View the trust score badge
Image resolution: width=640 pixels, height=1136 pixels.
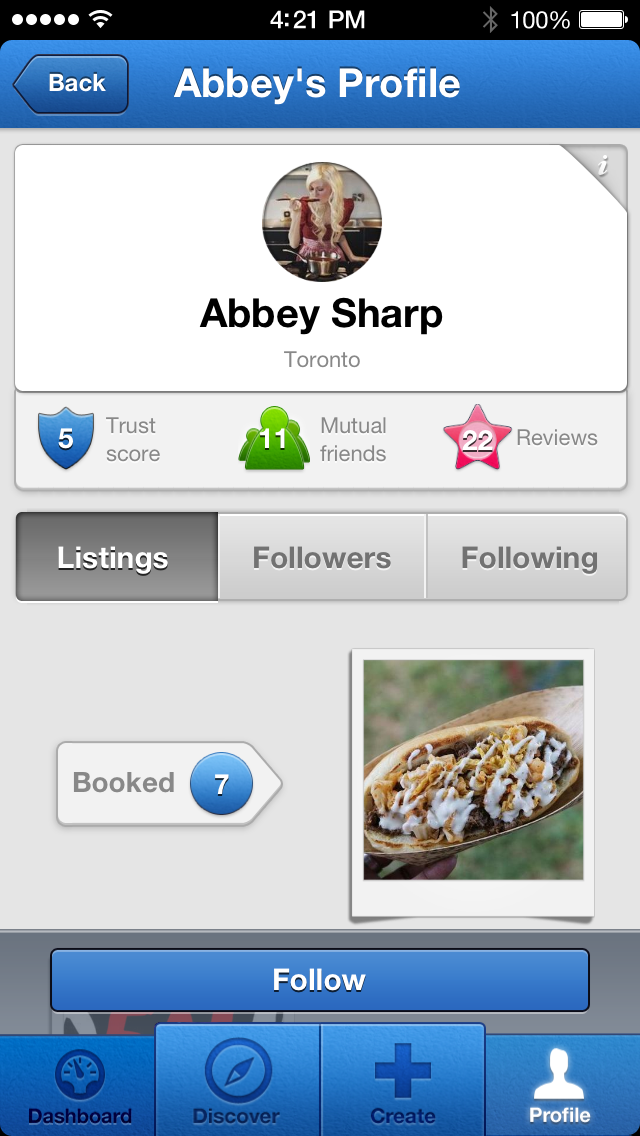98,440
